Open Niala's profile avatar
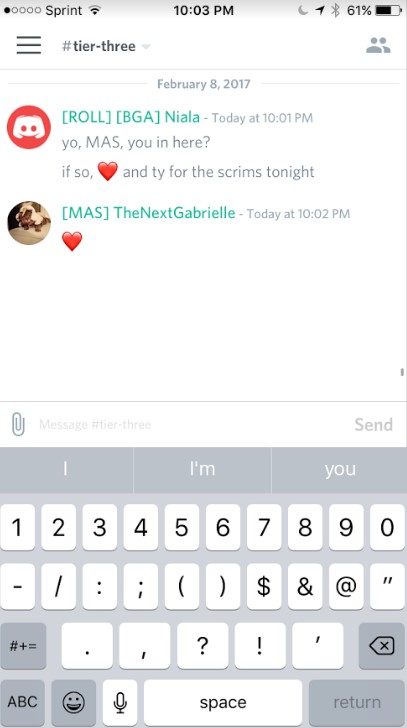This screenshot has width=407, height=728. coord(29,127)
